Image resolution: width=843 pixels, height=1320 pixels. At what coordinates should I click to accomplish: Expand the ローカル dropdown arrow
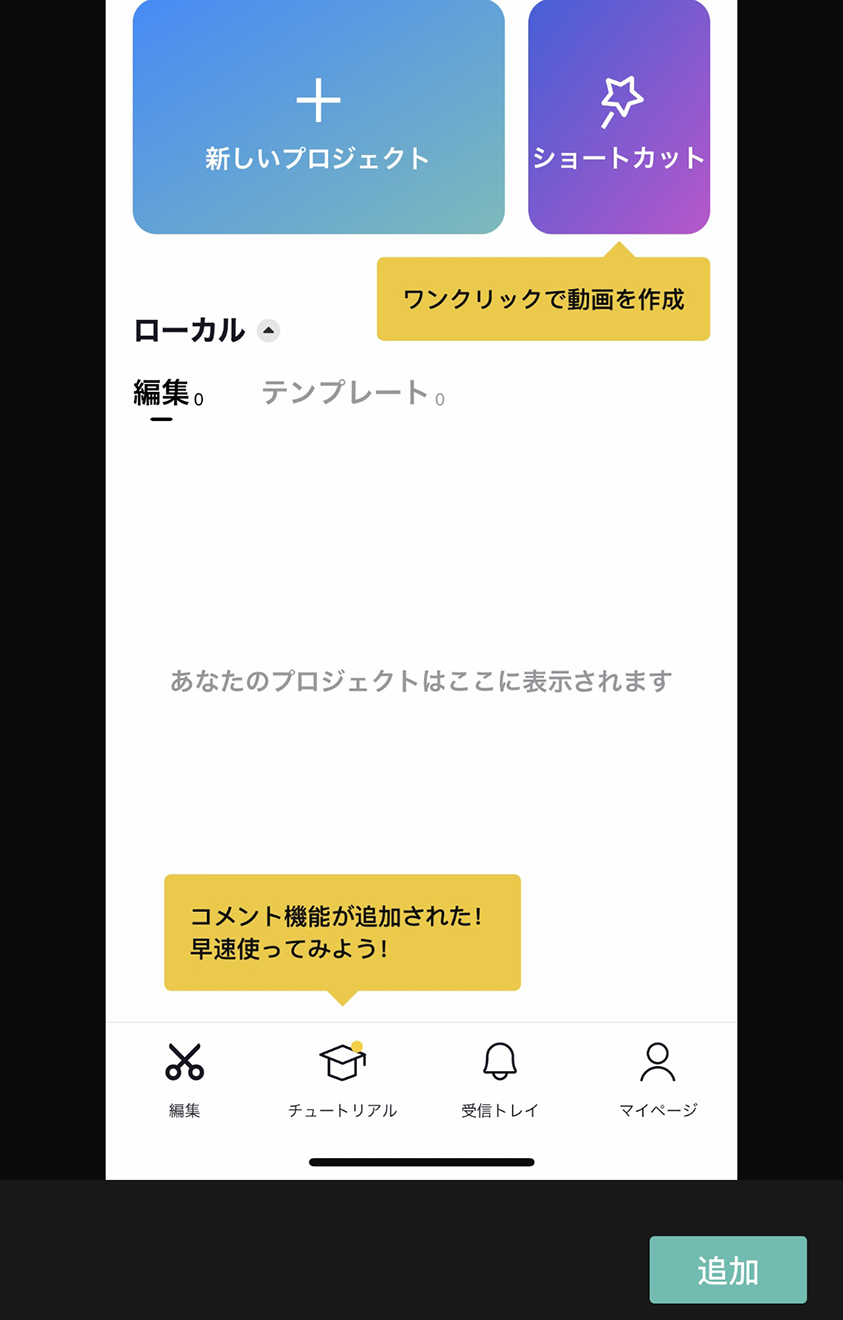[x=268, y=331]
